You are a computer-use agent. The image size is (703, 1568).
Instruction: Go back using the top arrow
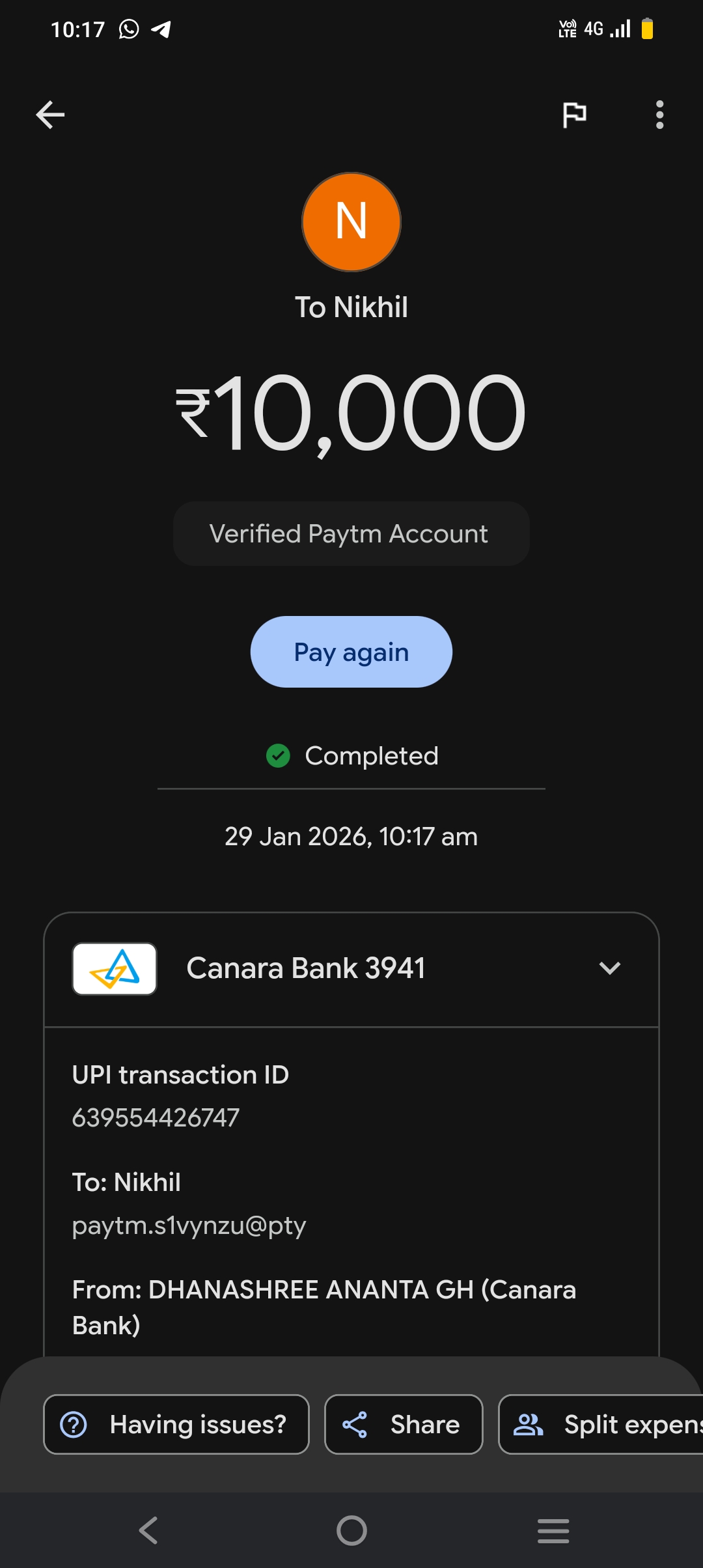click(x=50, y=115)
